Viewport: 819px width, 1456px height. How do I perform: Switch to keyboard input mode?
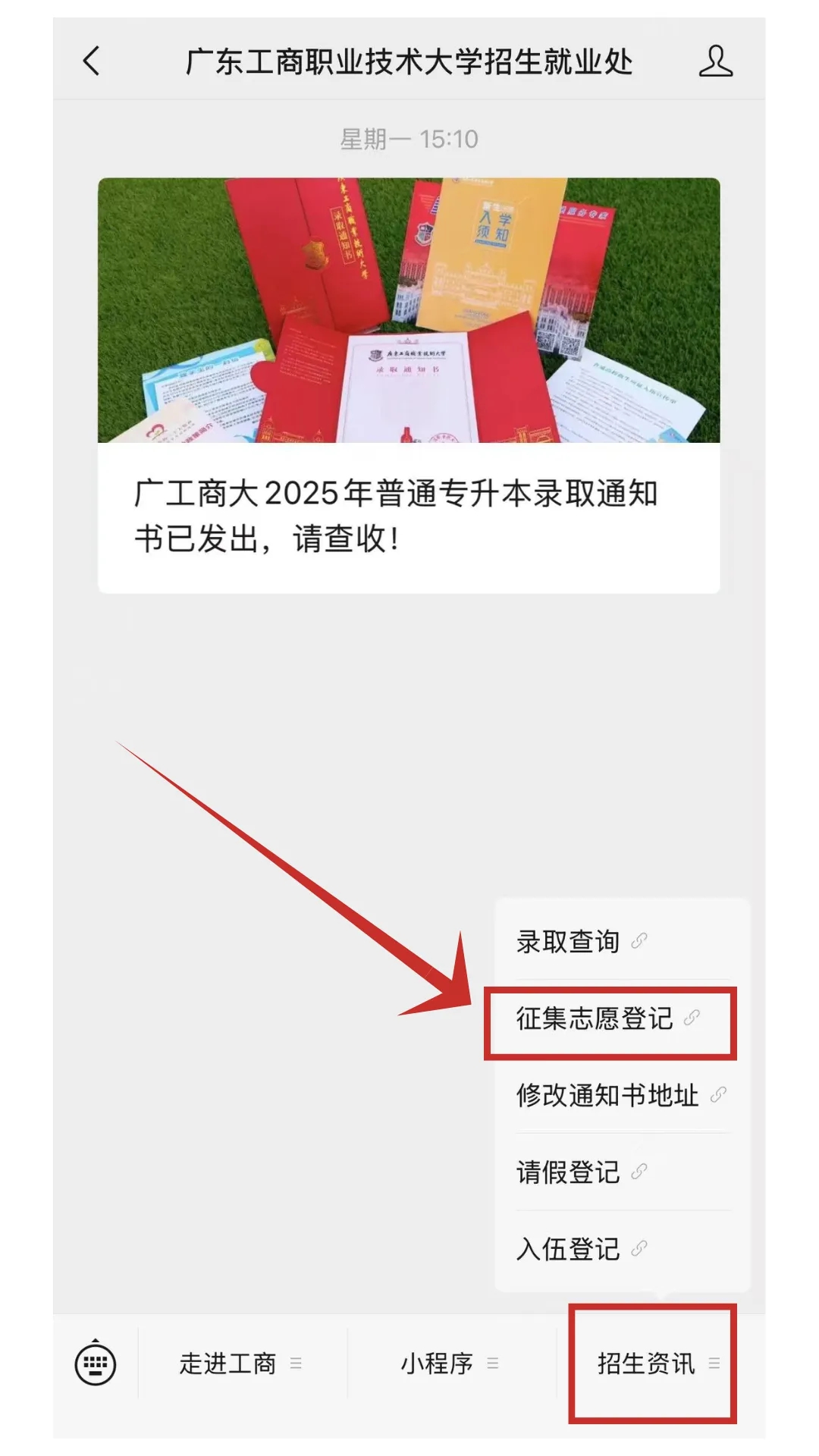click(x=96, y=1363)
